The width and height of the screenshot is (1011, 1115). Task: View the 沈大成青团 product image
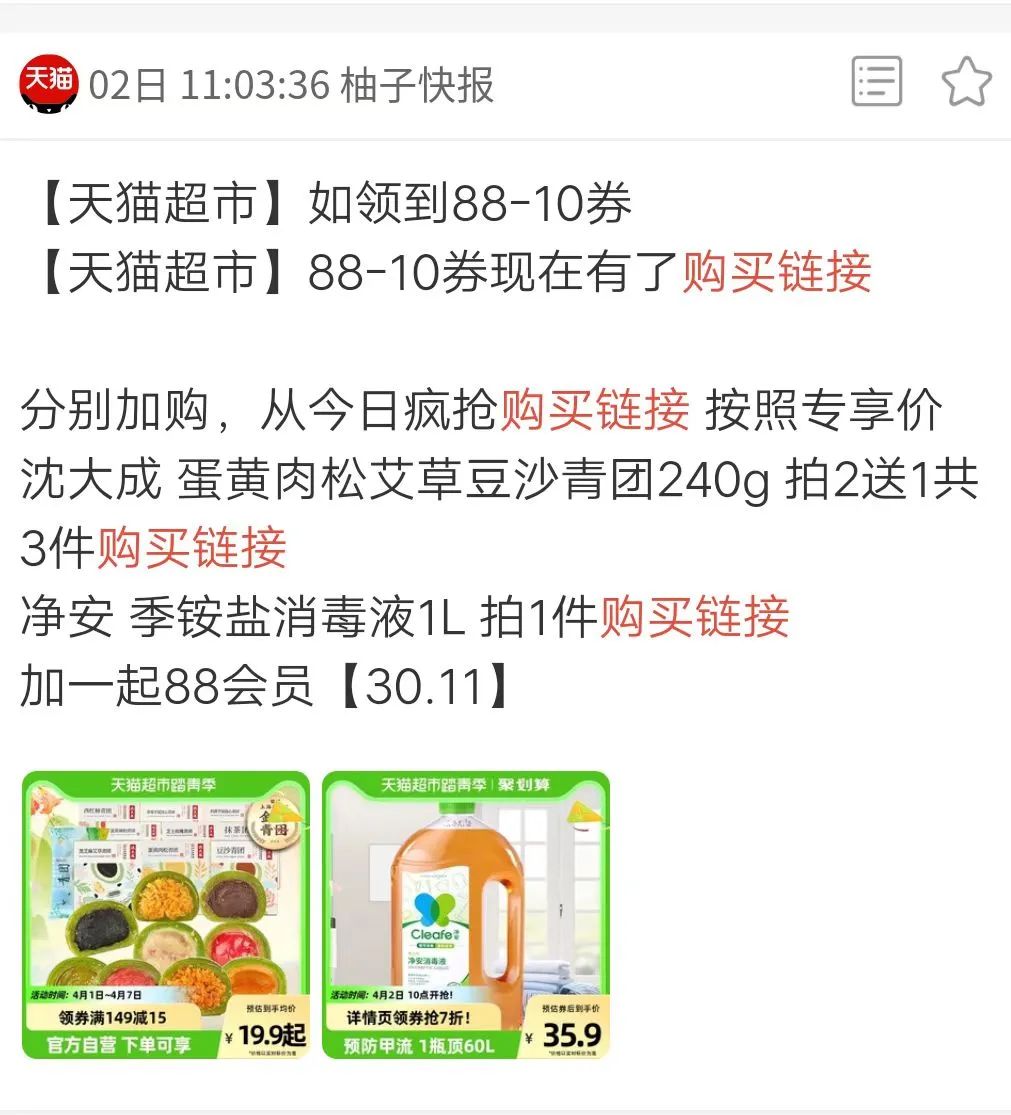tap(166, 915)
